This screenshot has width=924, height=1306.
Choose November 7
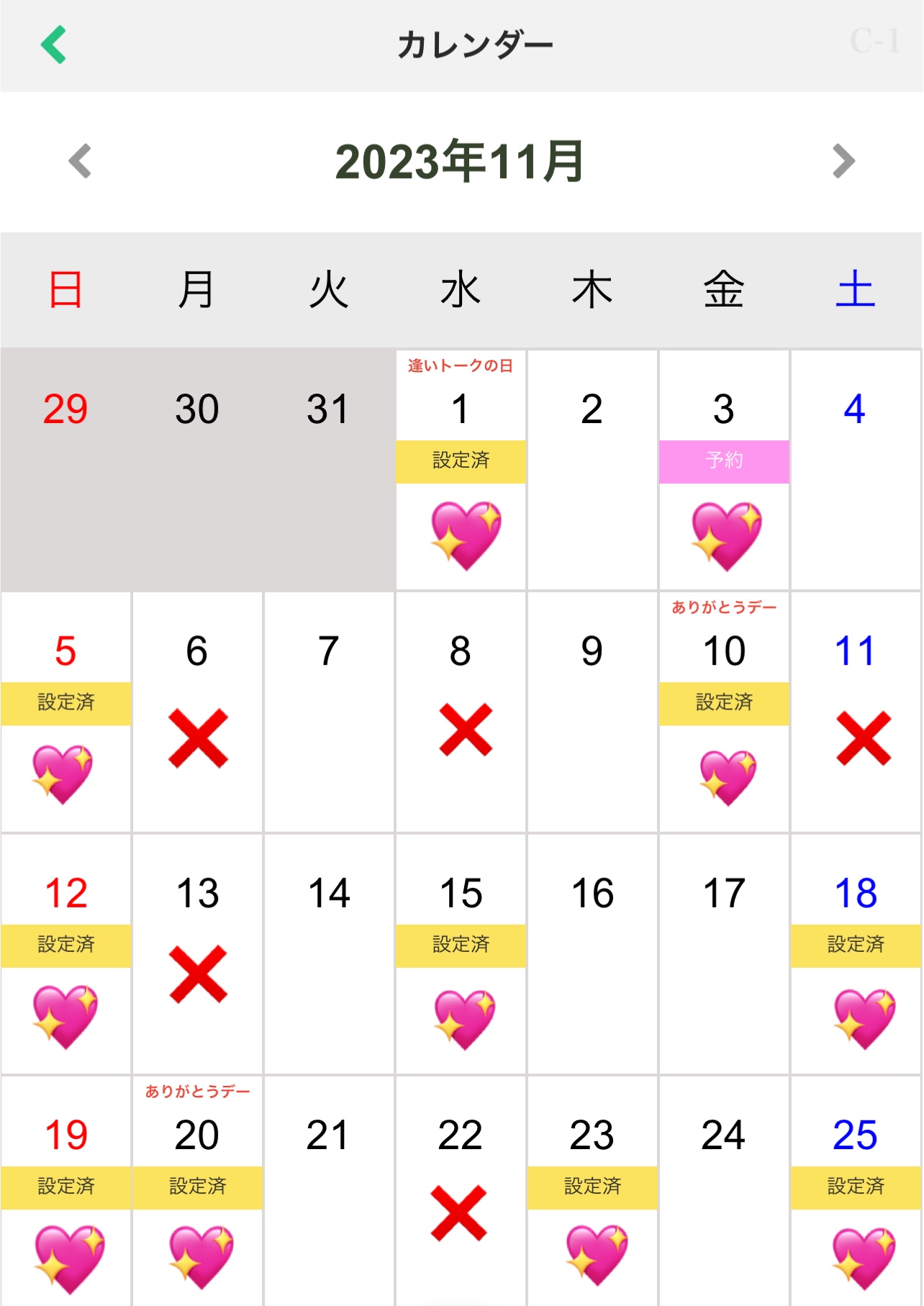click(x=329, y=712)
